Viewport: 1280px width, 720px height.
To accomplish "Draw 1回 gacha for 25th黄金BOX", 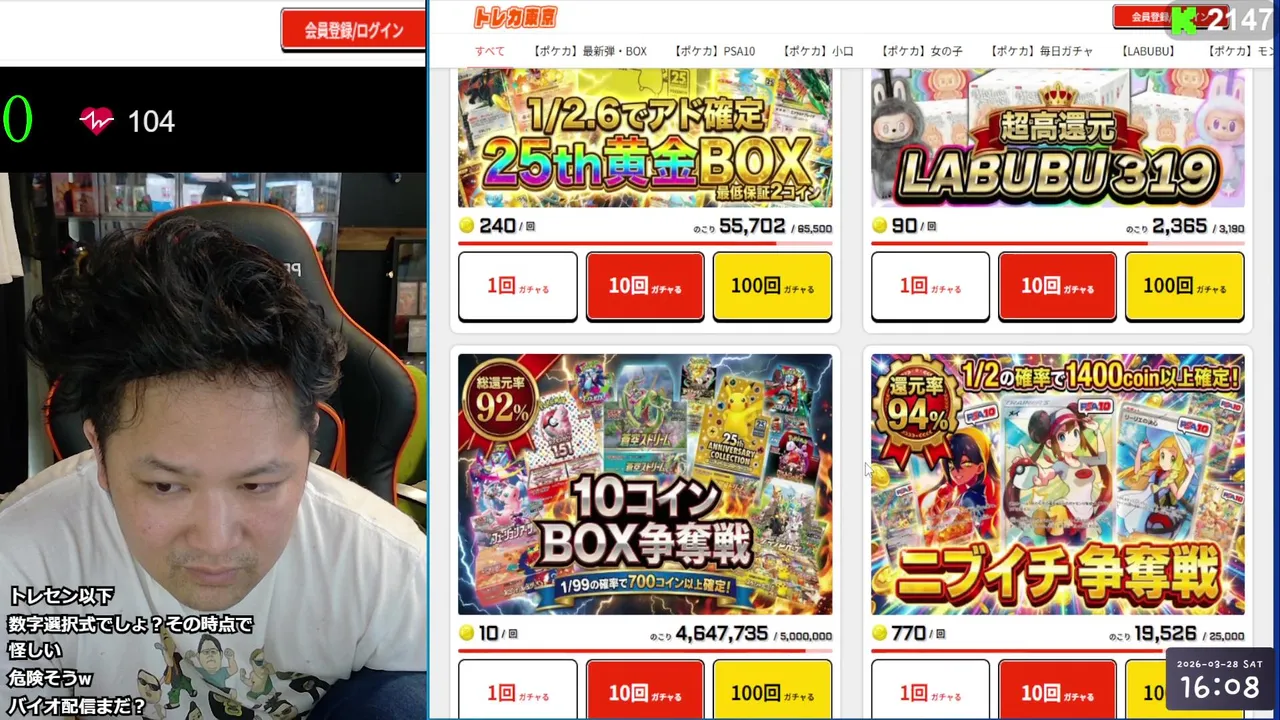I will coord(518,286).
